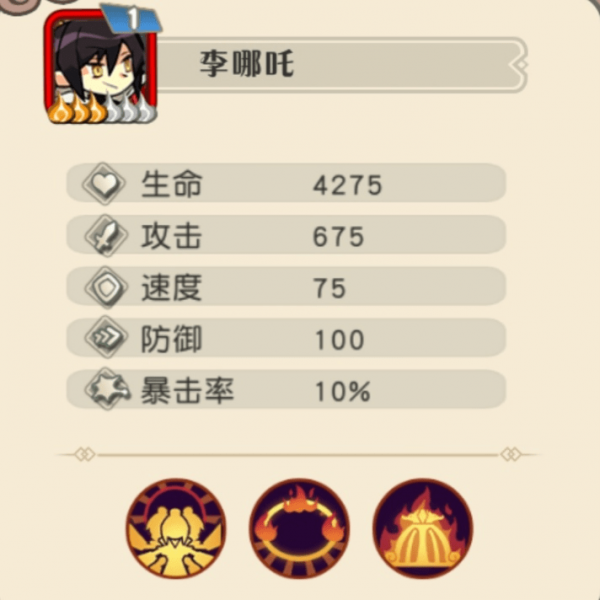
Task: Open the burning golden dome skill icon
Action: (x=422, y=527)
